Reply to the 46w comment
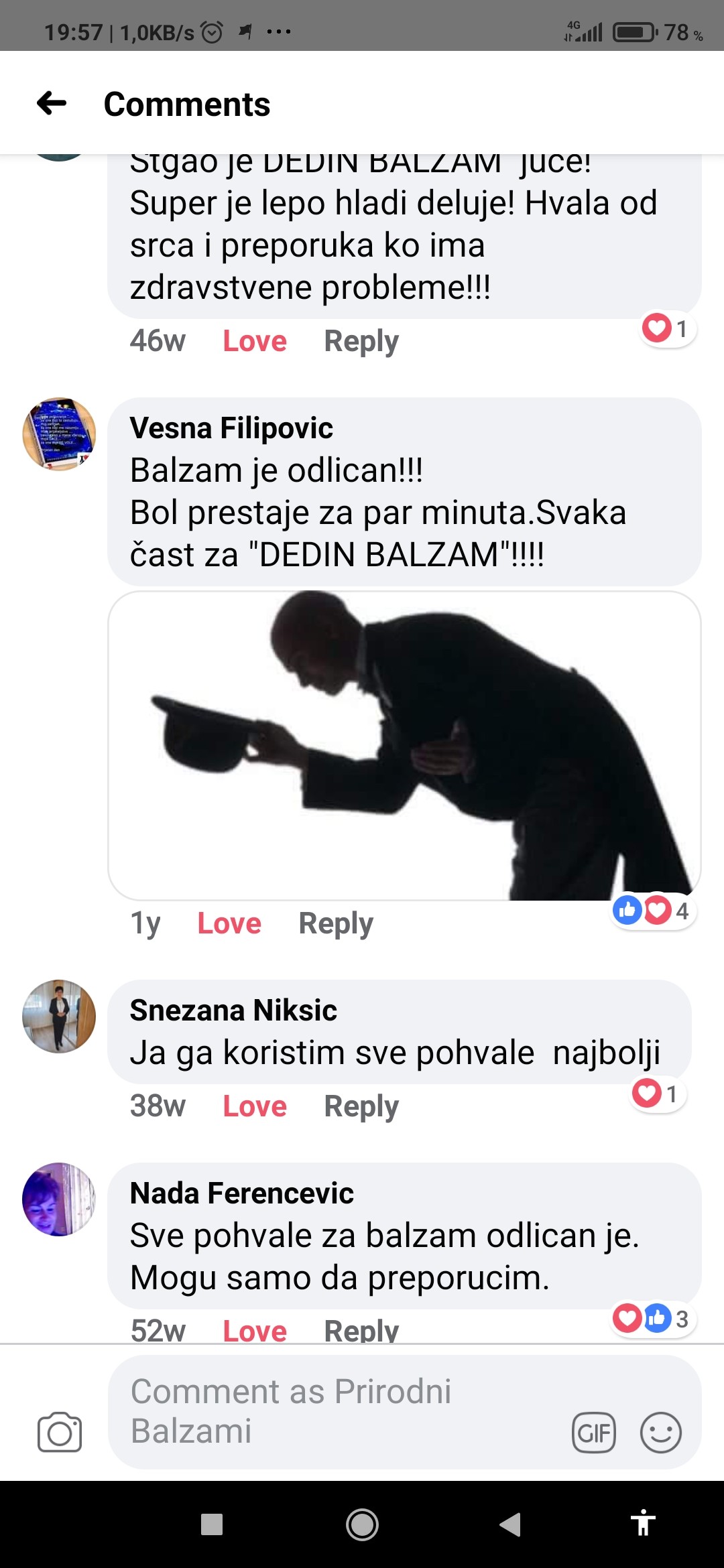This screenshot has width=724, height=1568. pyautogui.click(x=361, y=341)
